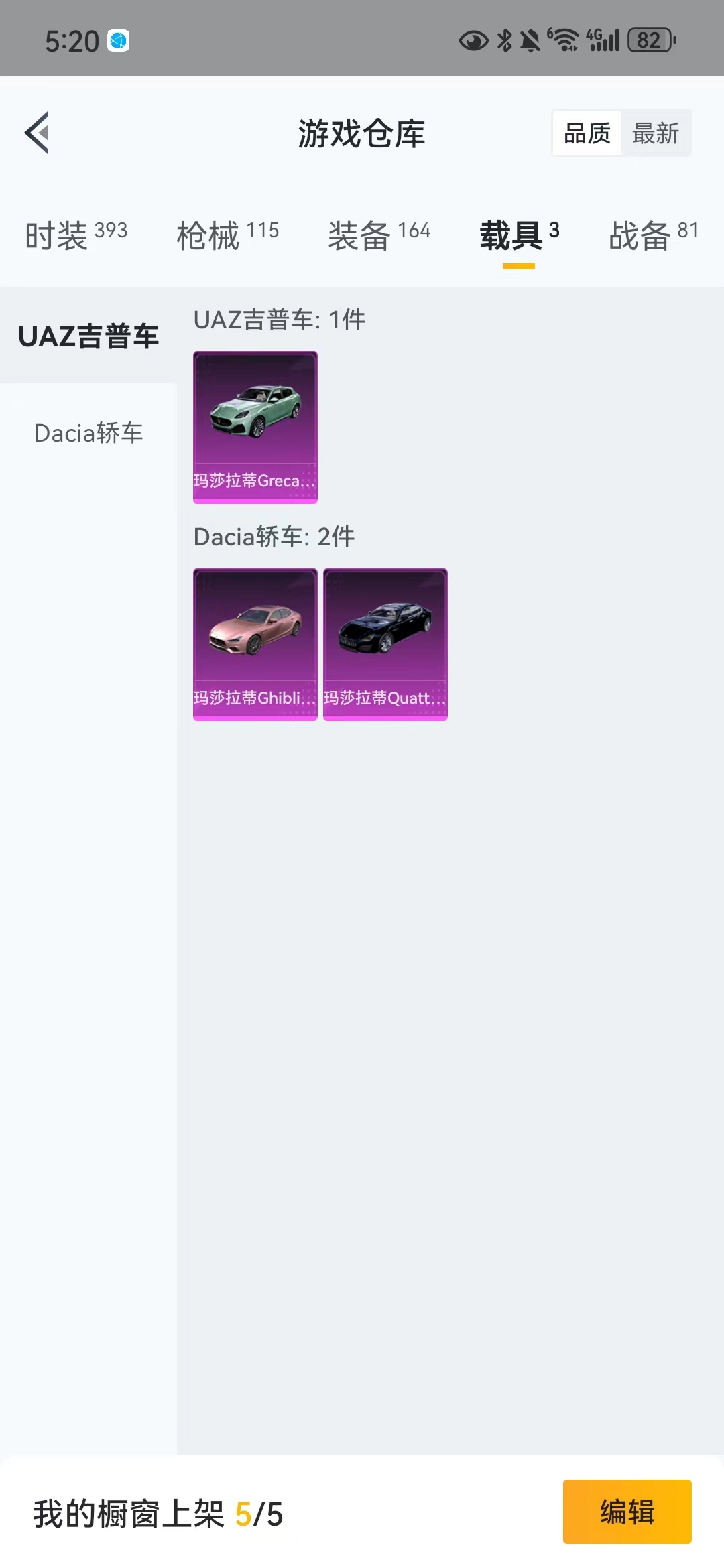Image resolution: width=724 pixels, height=1568 pixels.
Task: Select UAZ吉普车 in the side list
Action: (88, 336)
